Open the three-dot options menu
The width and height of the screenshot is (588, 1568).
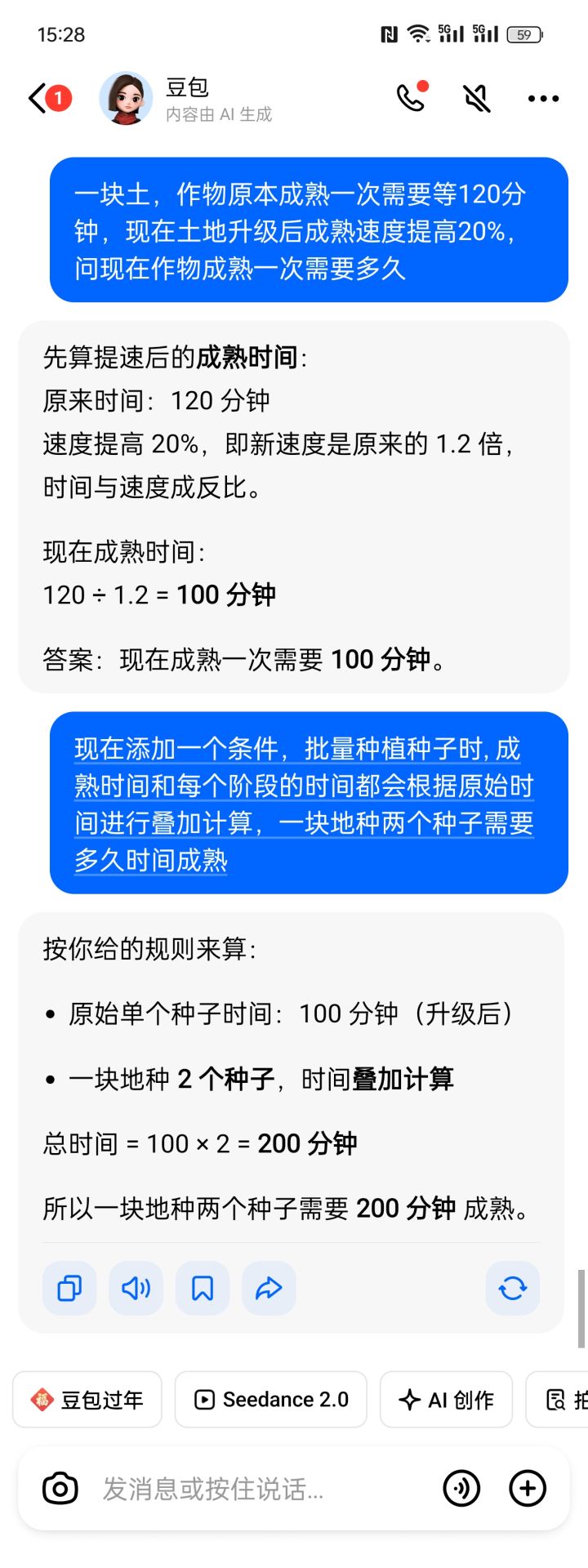(543, 98)
